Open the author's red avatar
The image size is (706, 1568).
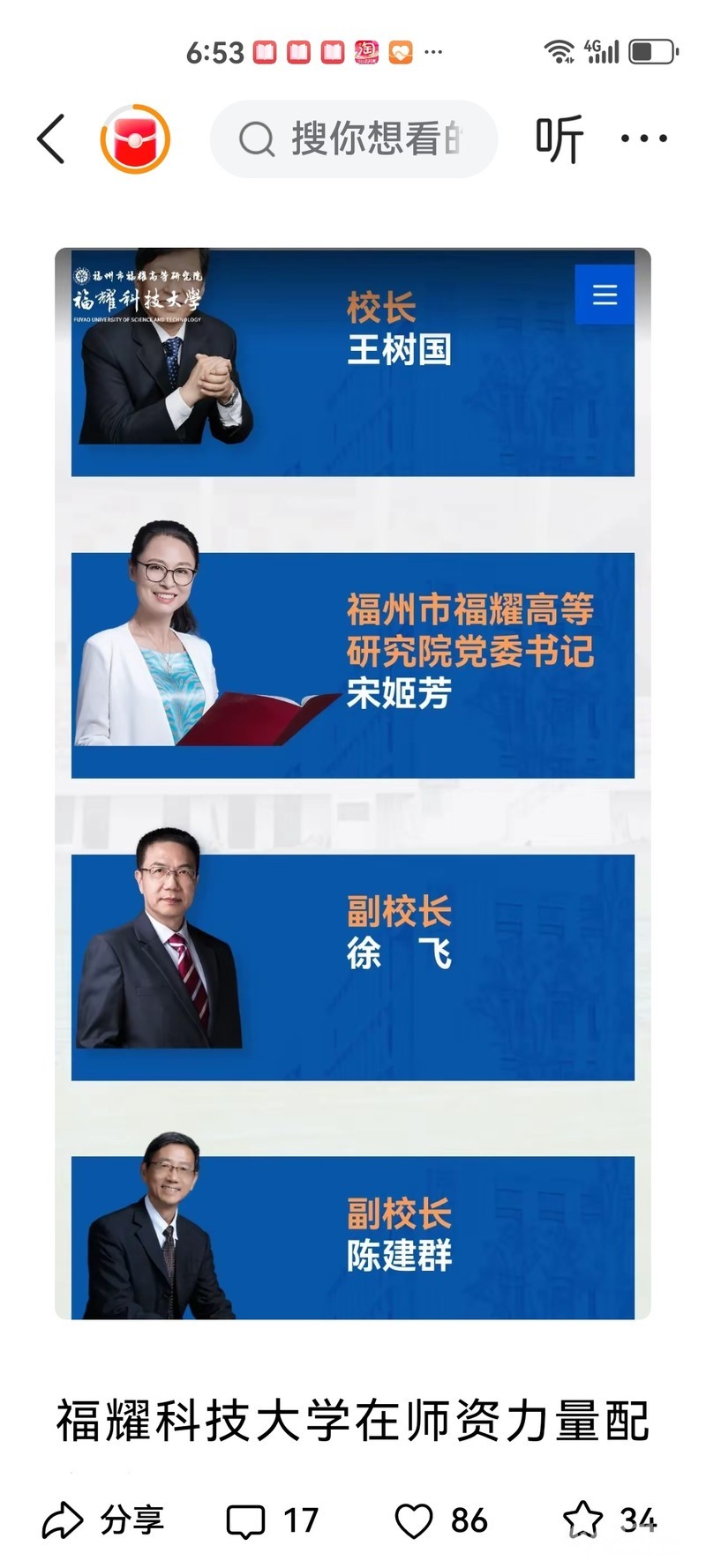[x=135, y=139]
